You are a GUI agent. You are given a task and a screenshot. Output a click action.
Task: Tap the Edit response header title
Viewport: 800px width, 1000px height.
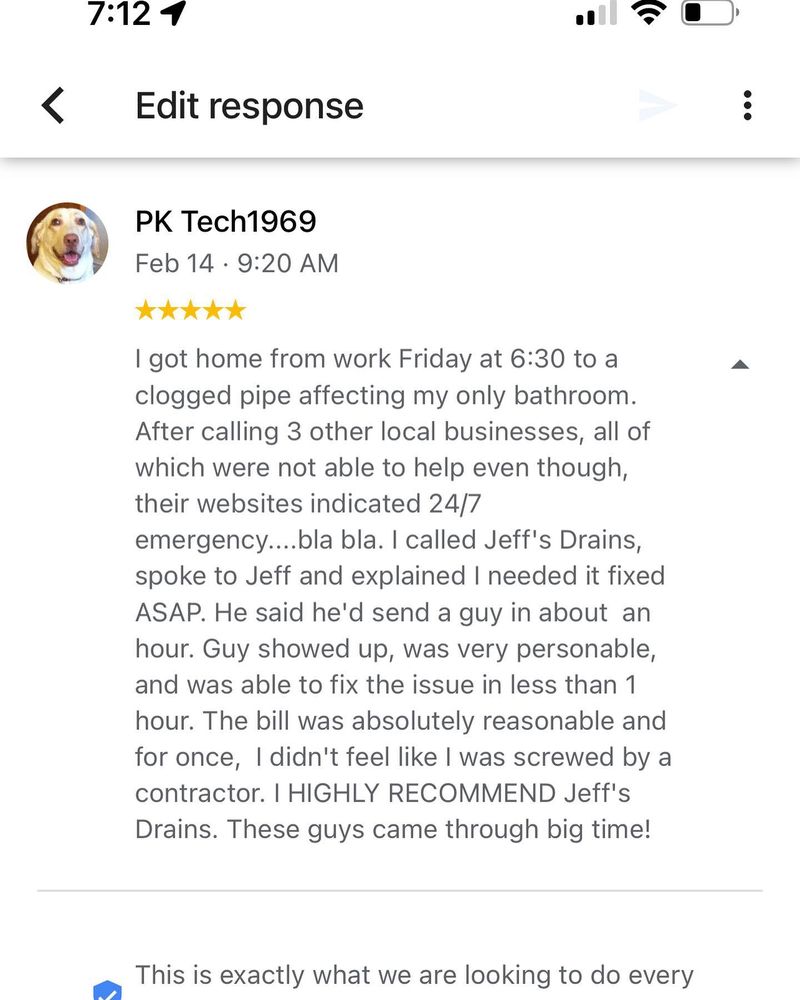pos(248,104)
